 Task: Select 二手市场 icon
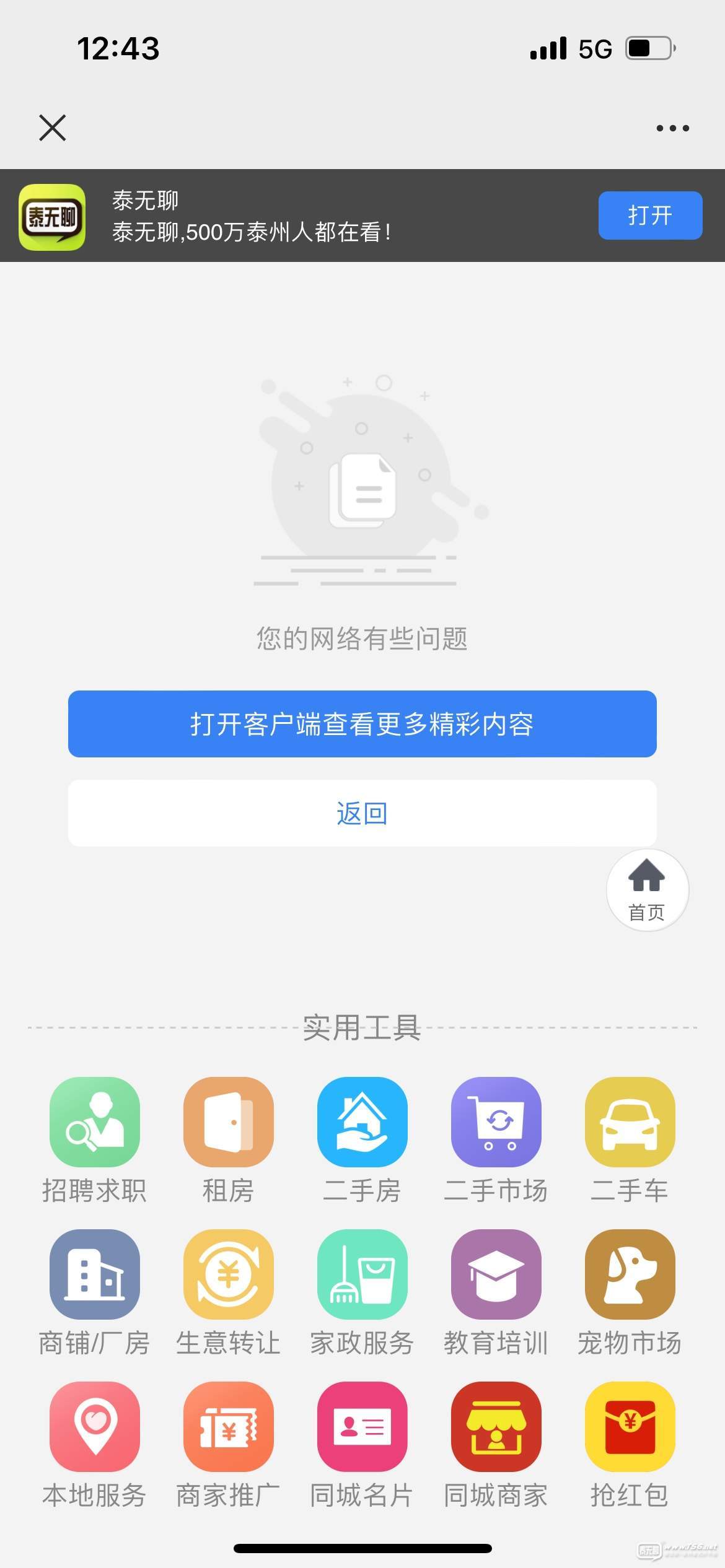496,1123
